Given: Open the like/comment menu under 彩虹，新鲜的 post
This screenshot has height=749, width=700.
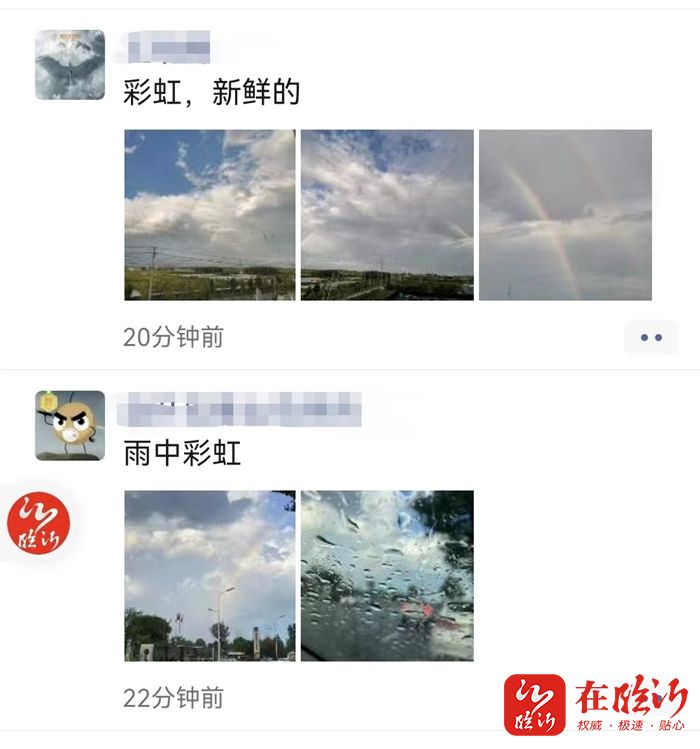Looking at the screenshot, I should pyautogui.click(x=651, y=337).
